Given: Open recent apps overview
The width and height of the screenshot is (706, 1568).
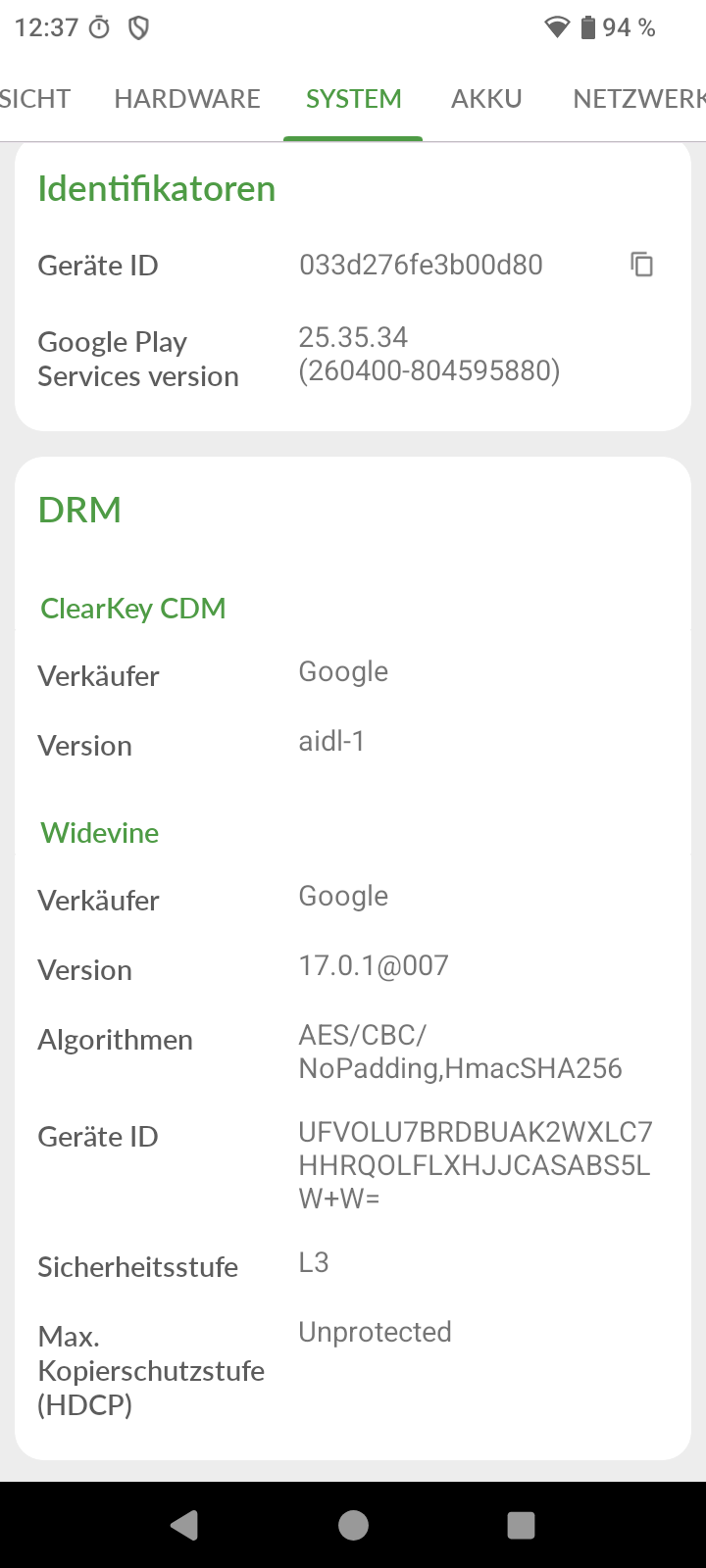Looking at the screenshot, I should [x=521, y=1525].
